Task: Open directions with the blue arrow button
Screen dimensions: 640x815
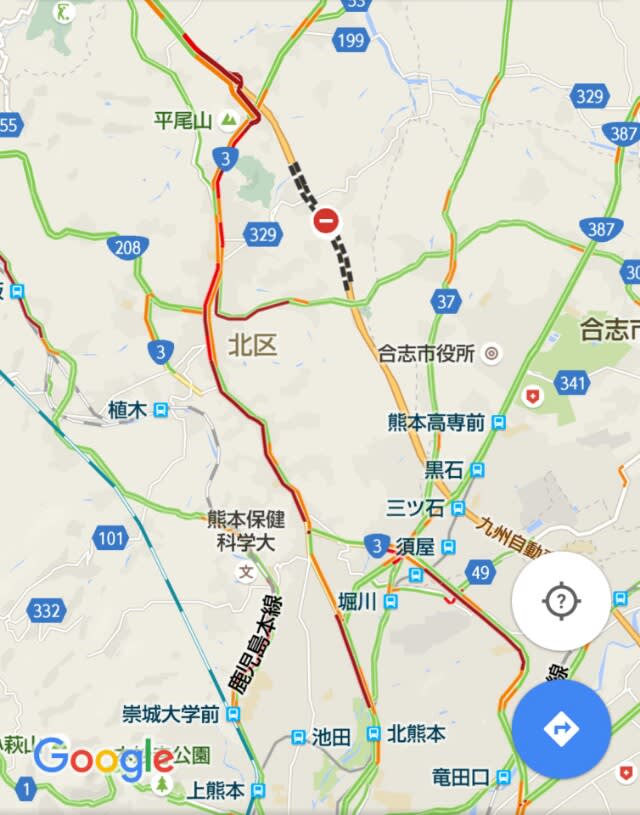Action: coord(561,729)
